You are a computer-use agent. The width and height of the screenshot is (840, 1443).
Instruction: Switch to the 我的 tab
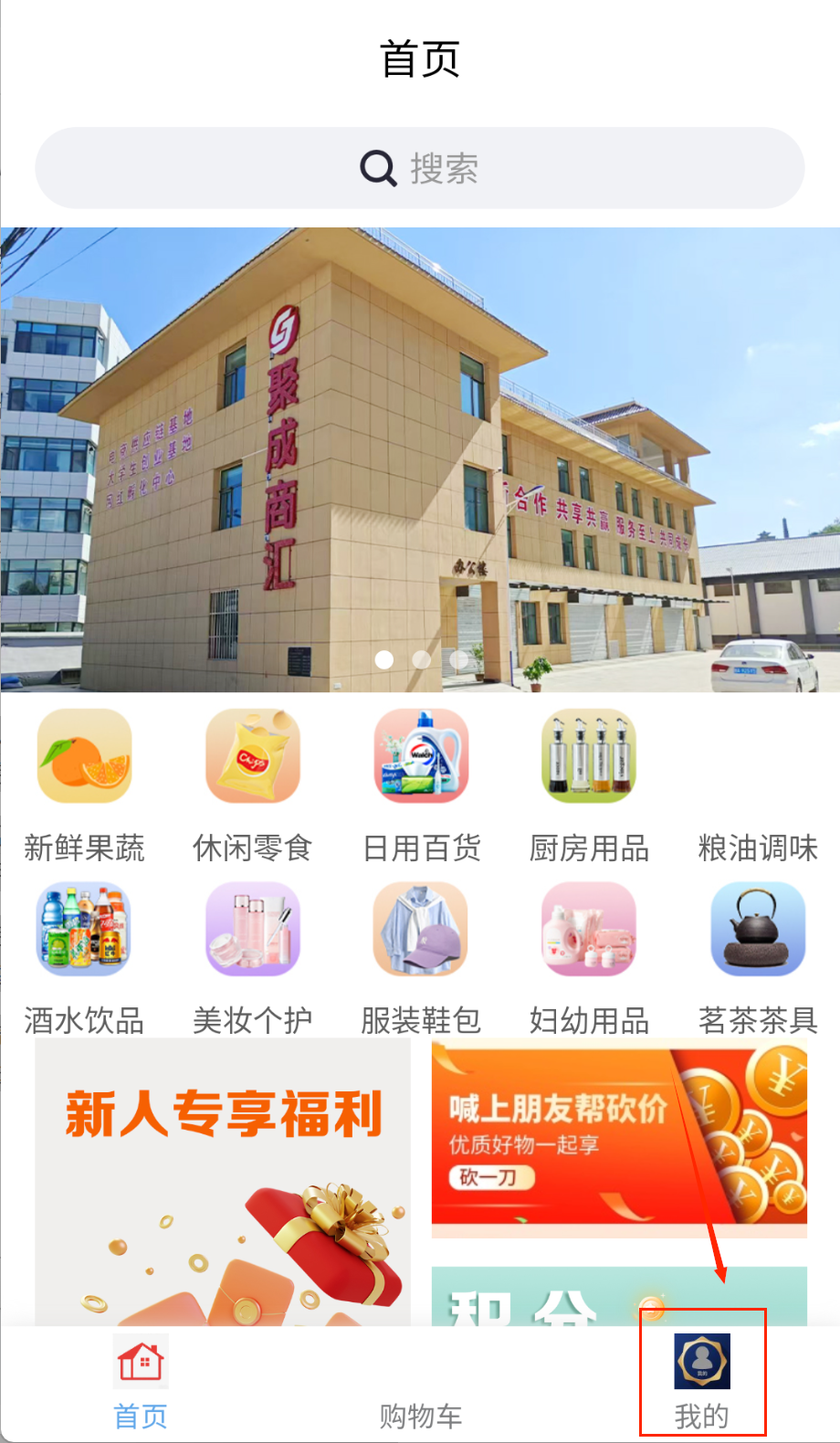point(701,1380)
